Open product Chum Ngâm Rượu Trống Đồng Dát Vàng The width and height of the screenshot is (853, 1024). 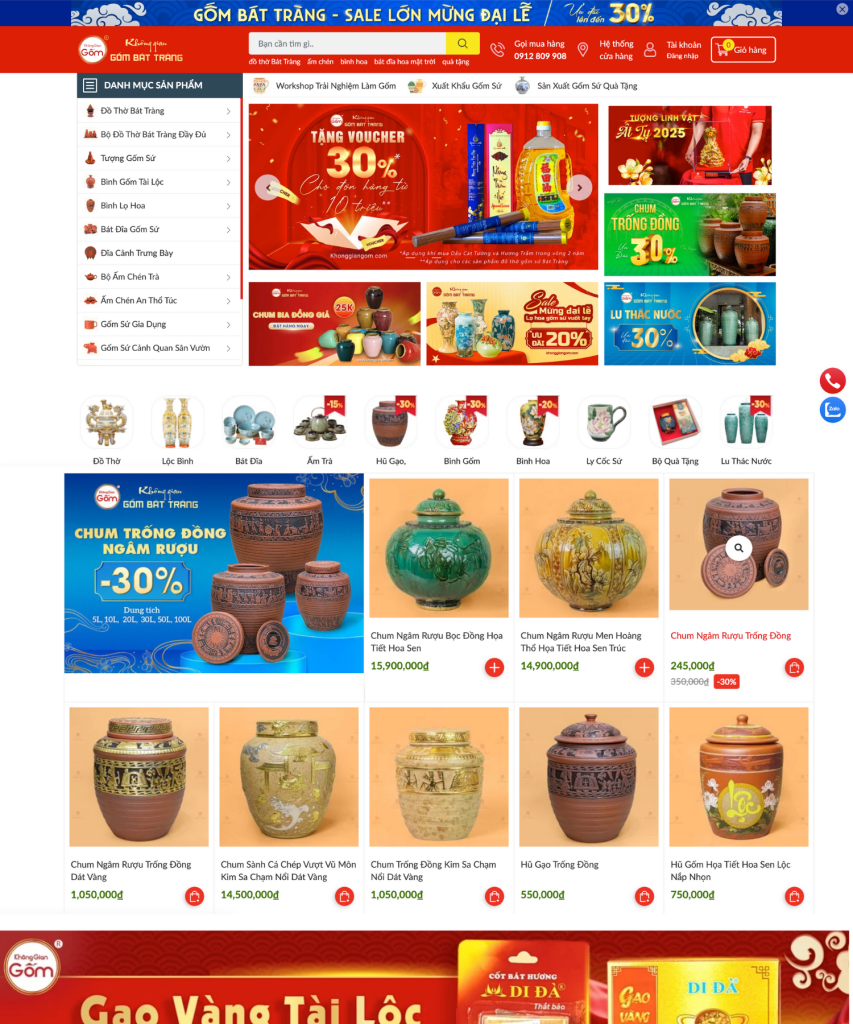pyautogui.click(x=131, y=870)
